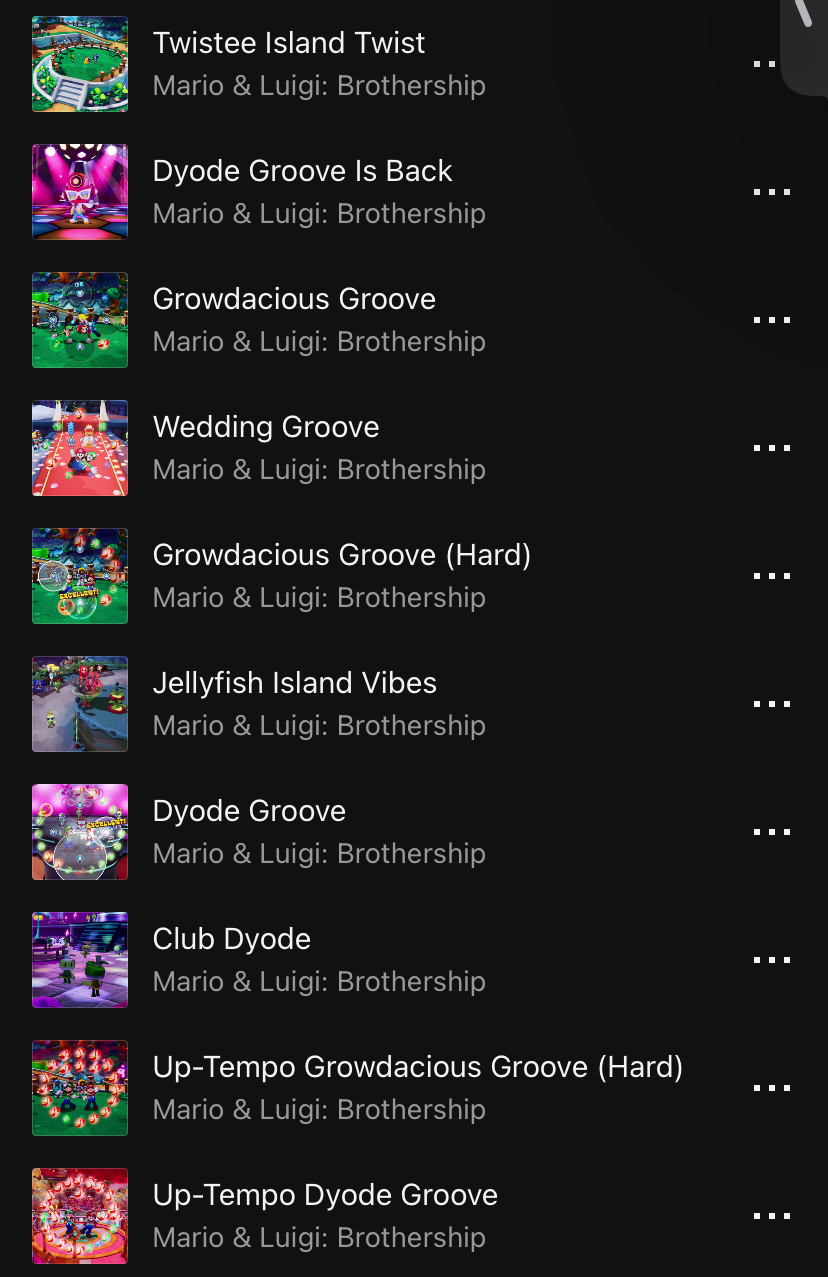828x1277 pixels.
Task: Select Up-Tempo Dyode Groove
Action: tap(325, 1196)
